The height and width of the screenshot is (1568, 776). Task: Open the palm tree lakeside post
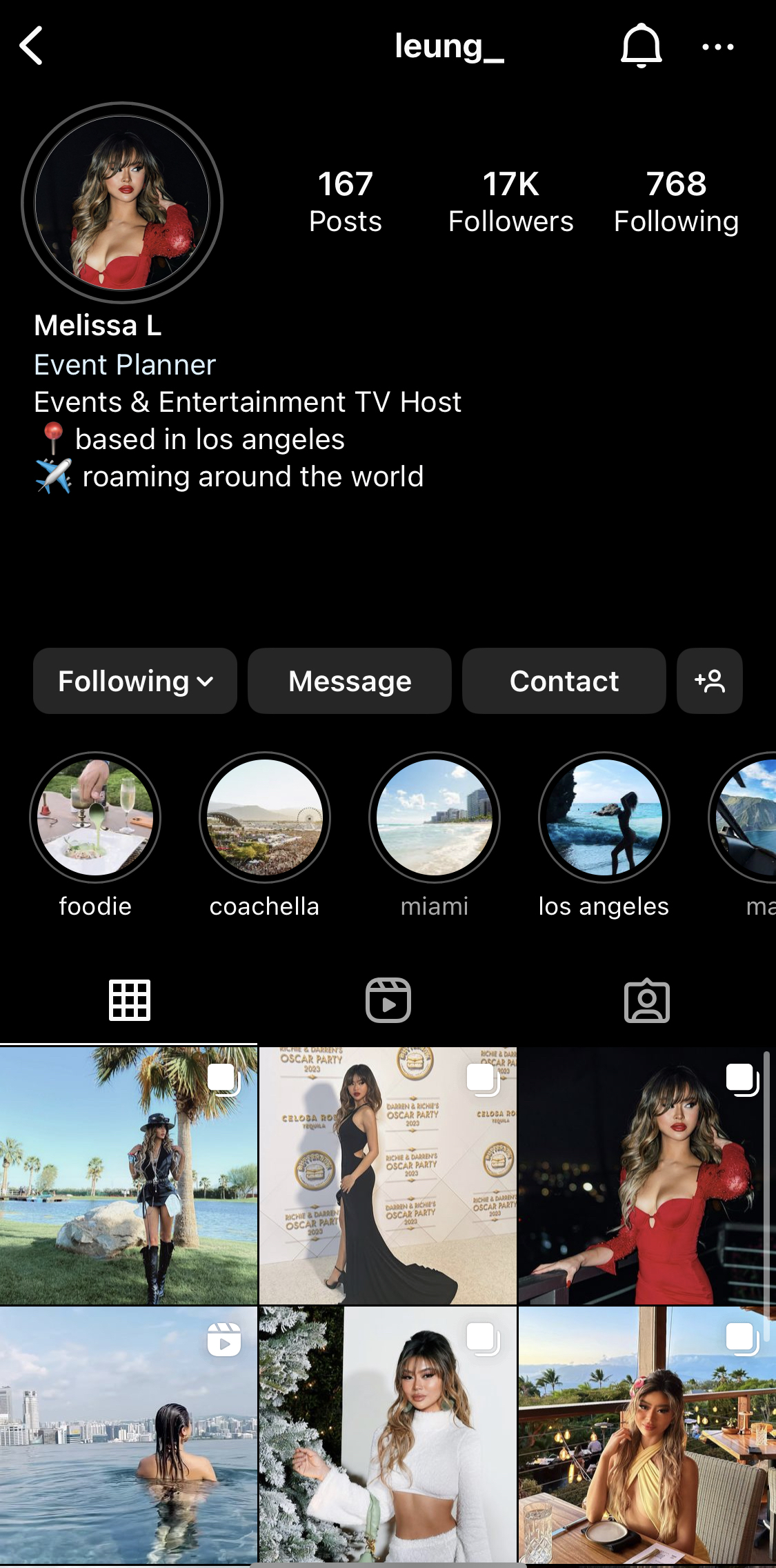pyautogui.click(x=128, y=1175)
